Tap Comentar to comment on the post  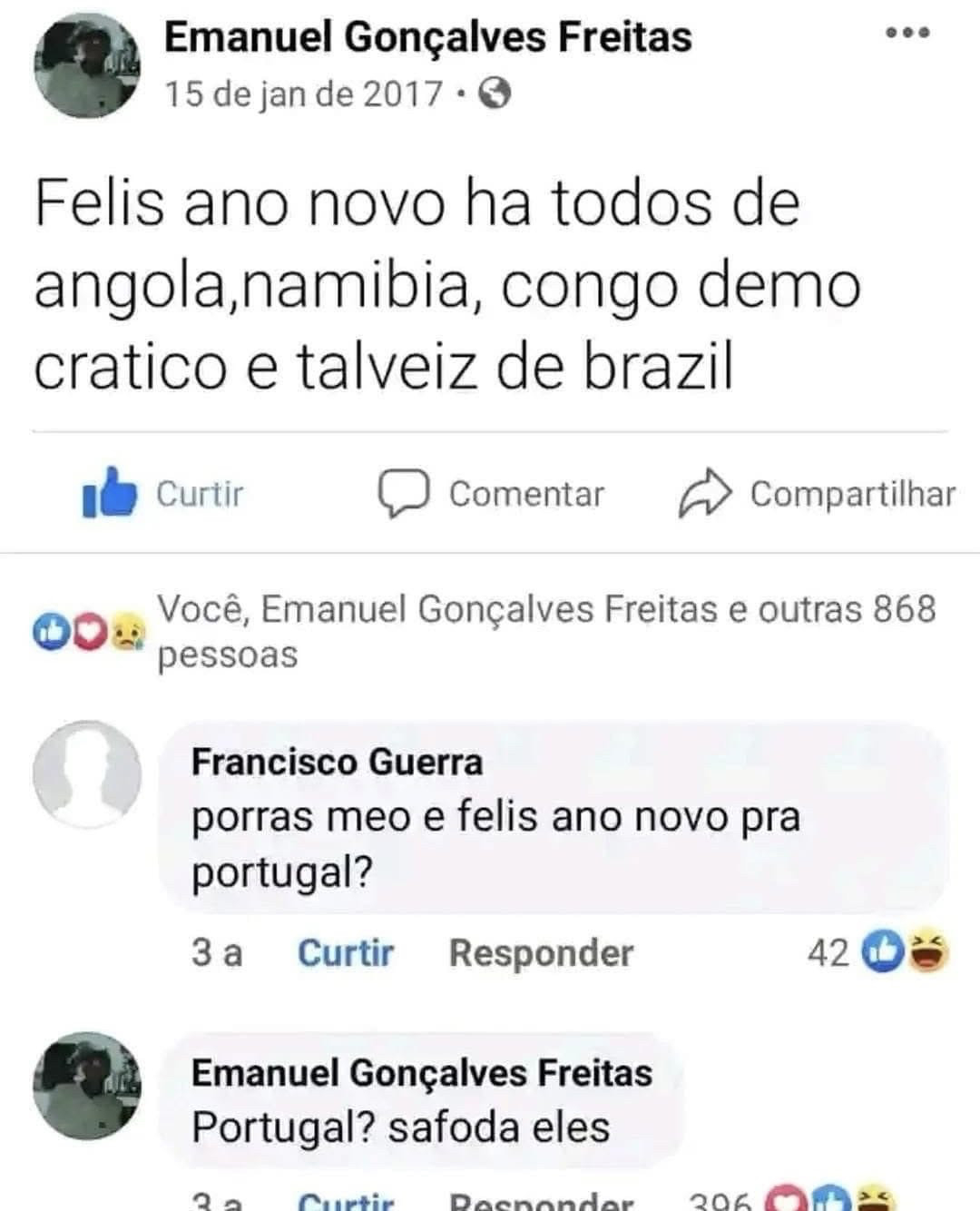[491, 494]
